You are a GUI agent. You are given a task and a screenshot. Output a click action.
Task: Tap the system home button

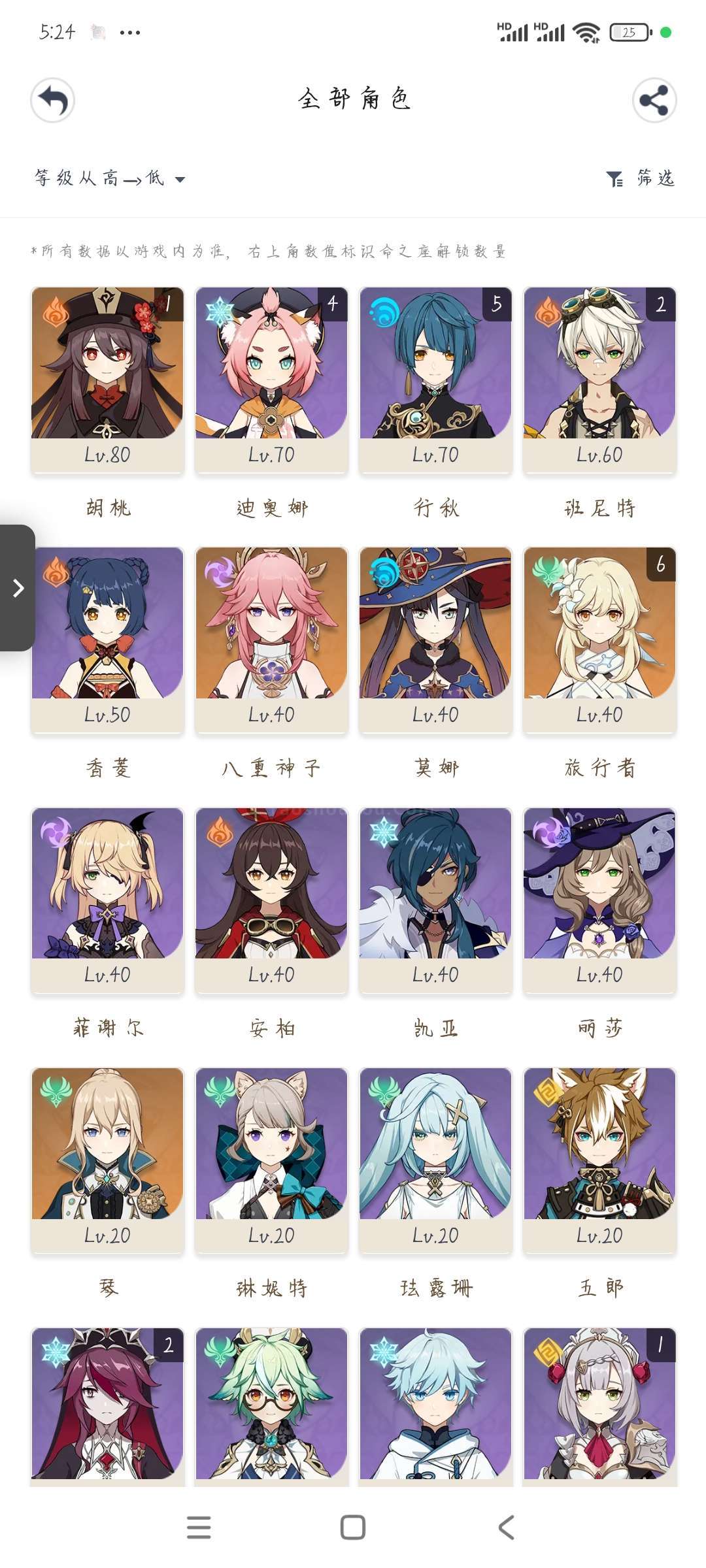pyautogui.click(x=353, y=1527)
